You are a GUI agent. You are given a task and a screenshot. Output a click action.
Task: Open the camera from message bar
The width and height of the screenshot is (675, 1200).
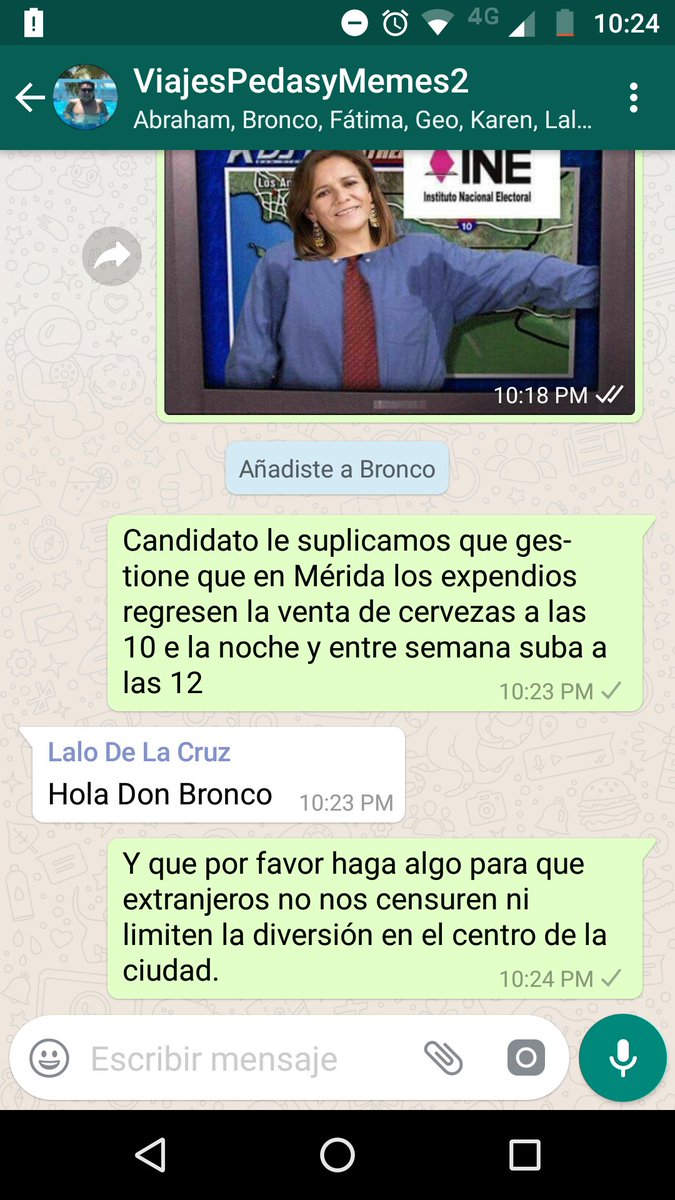(525, 1058)
